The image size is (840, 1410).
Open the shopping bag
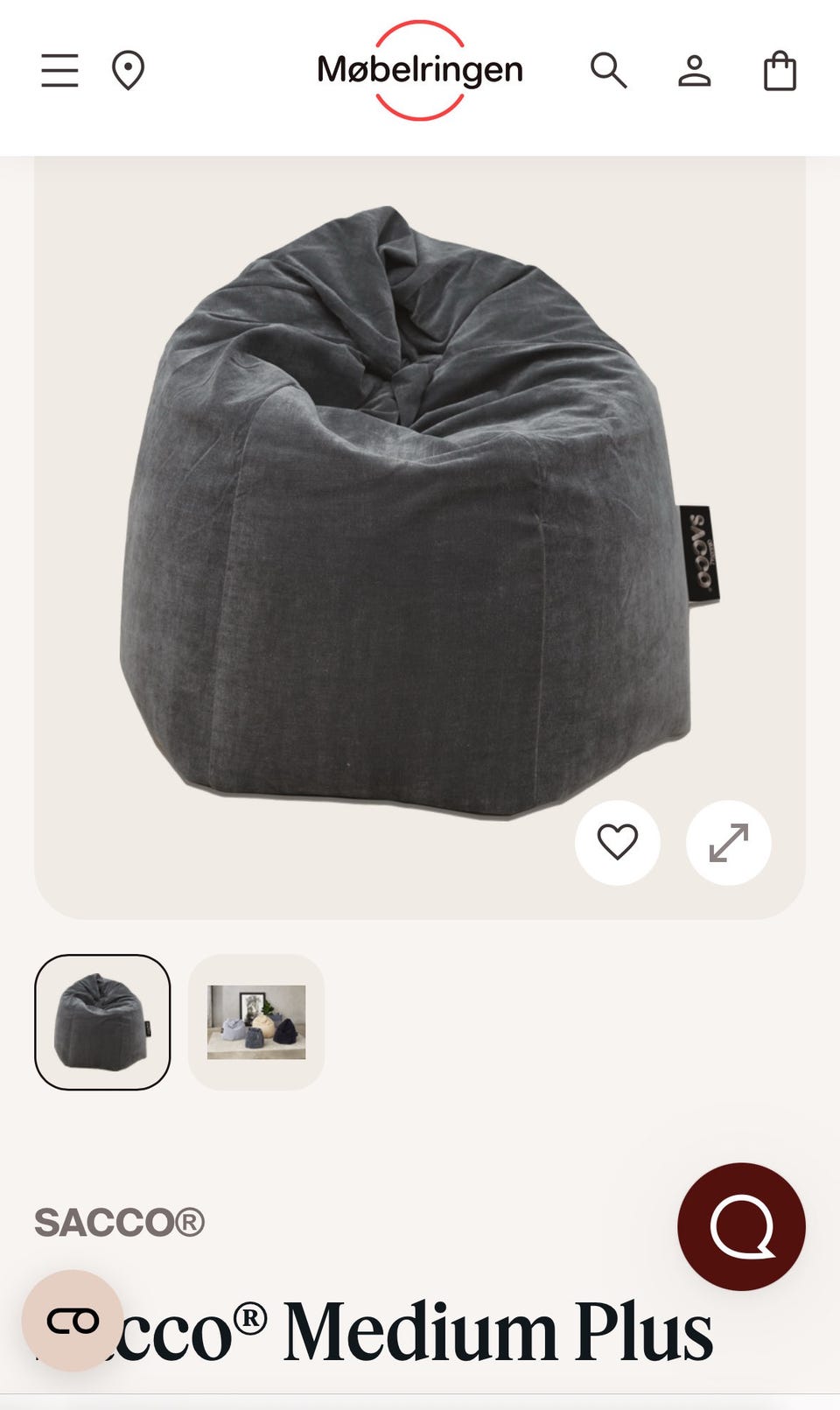[780, 70]
